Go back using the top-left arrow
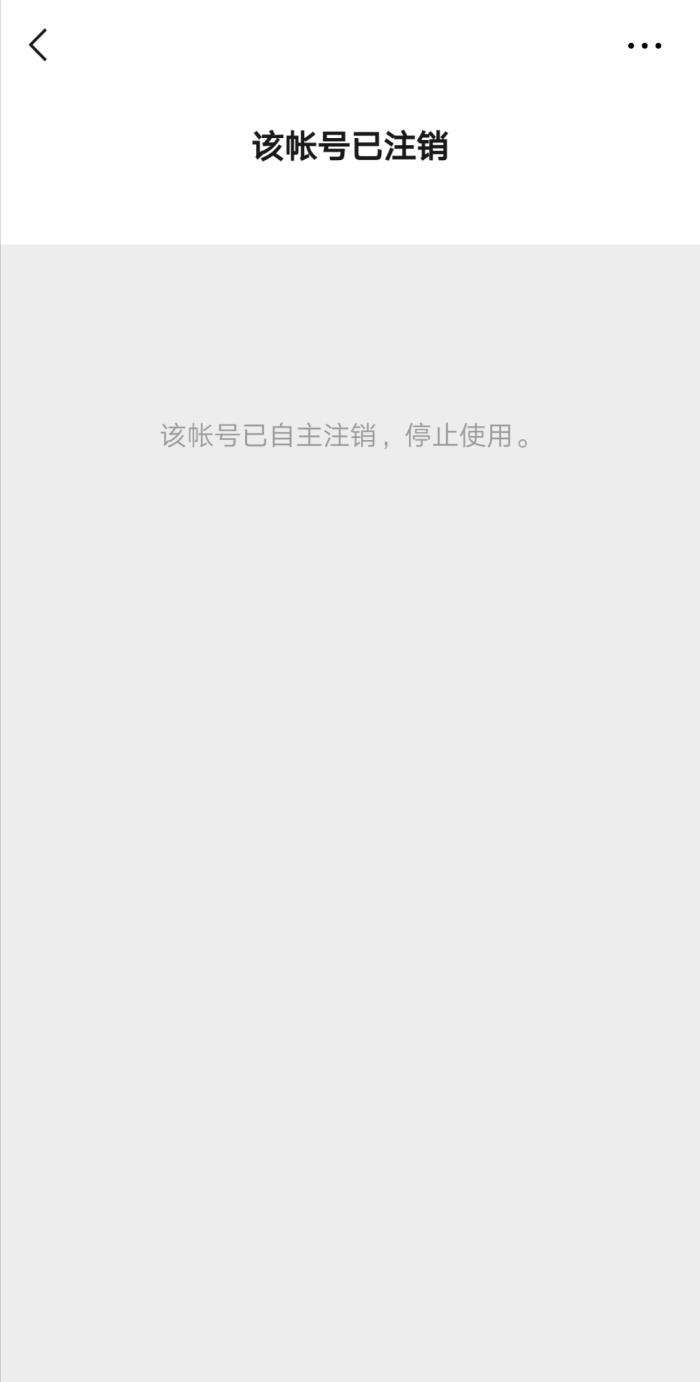 tap(38, 45)
